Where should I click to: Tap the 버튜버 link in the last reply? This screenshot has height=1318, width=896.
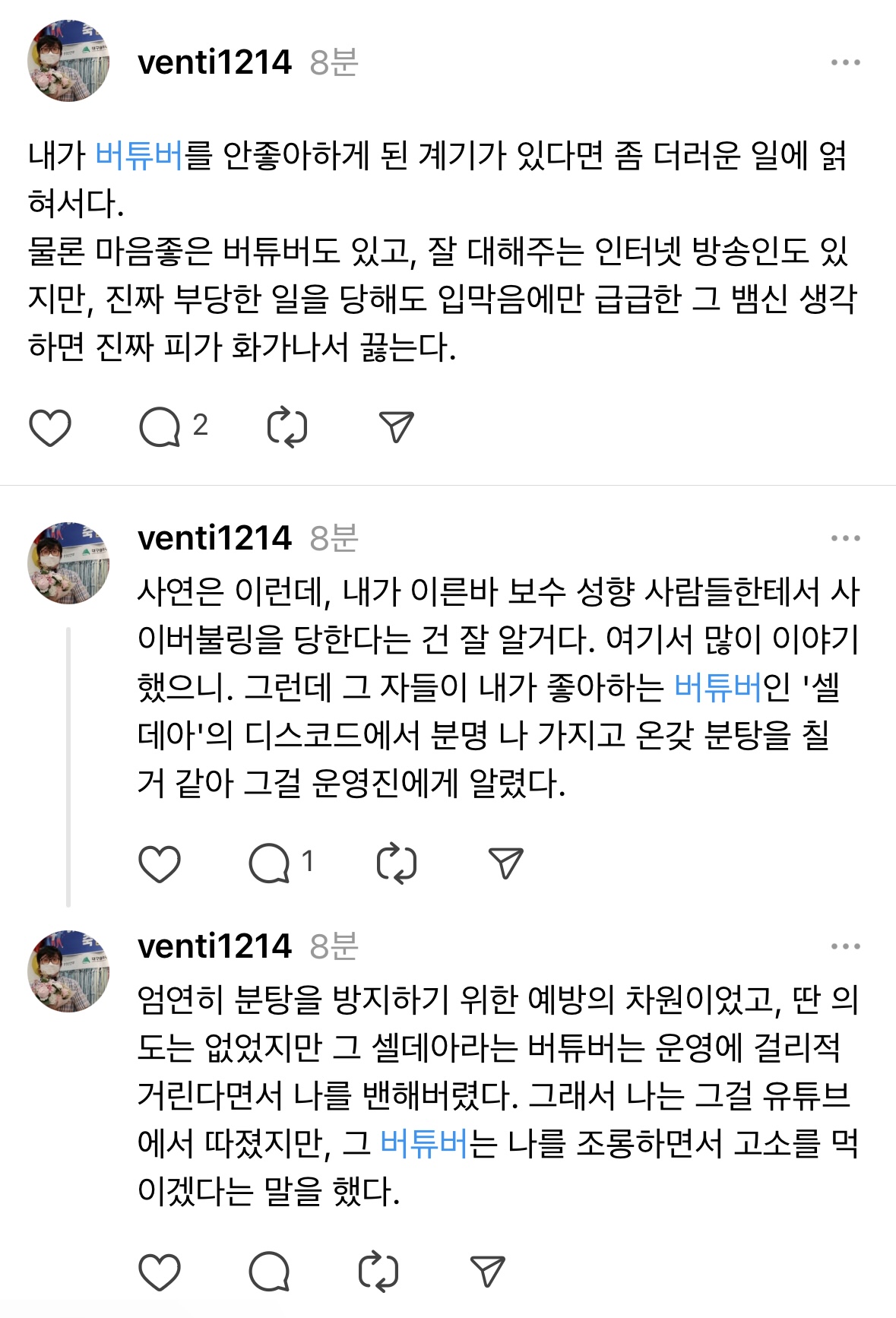point(423,1144)
